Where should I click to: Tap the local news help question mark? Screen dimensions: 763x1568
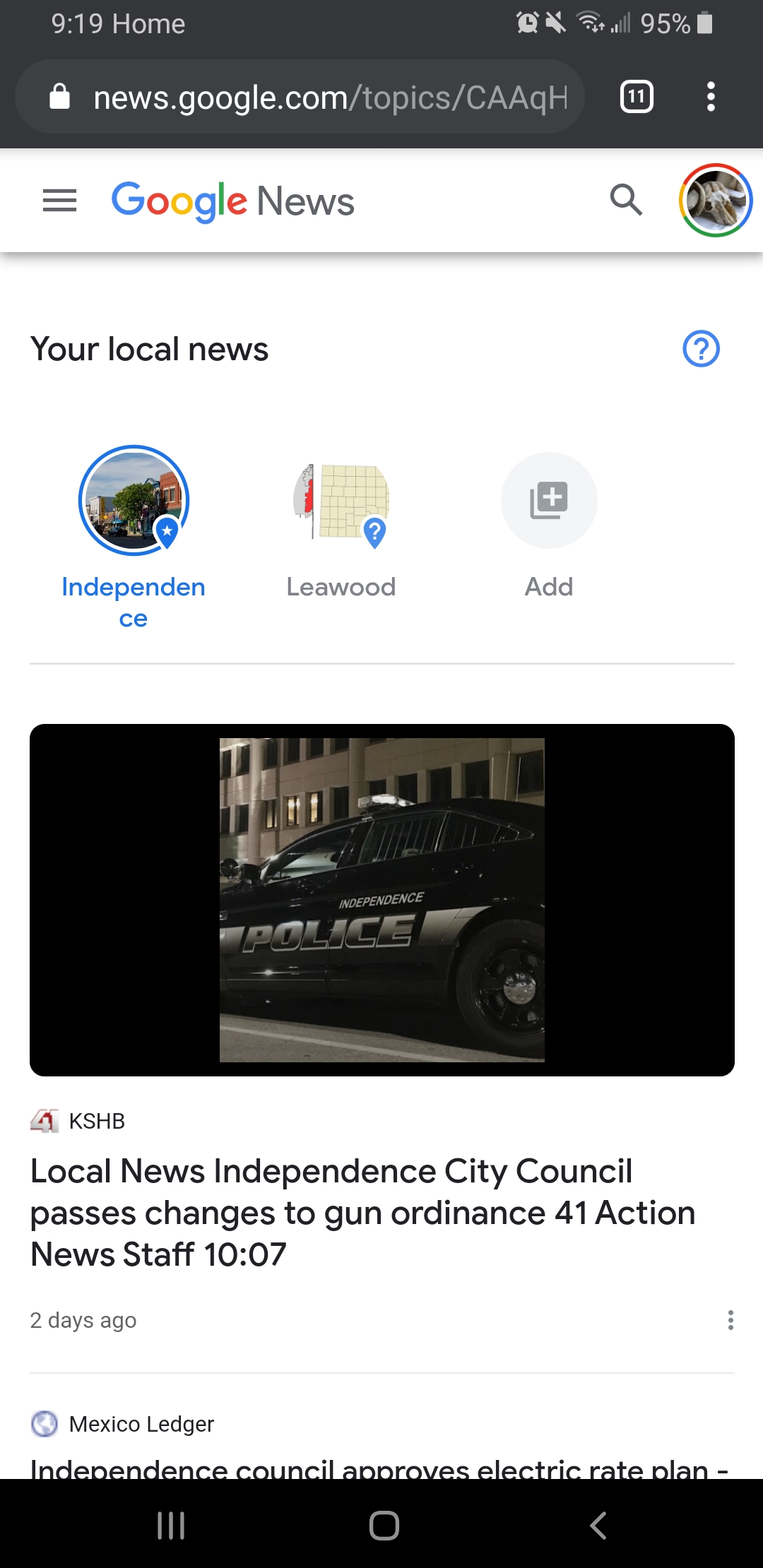pos(701,349)
